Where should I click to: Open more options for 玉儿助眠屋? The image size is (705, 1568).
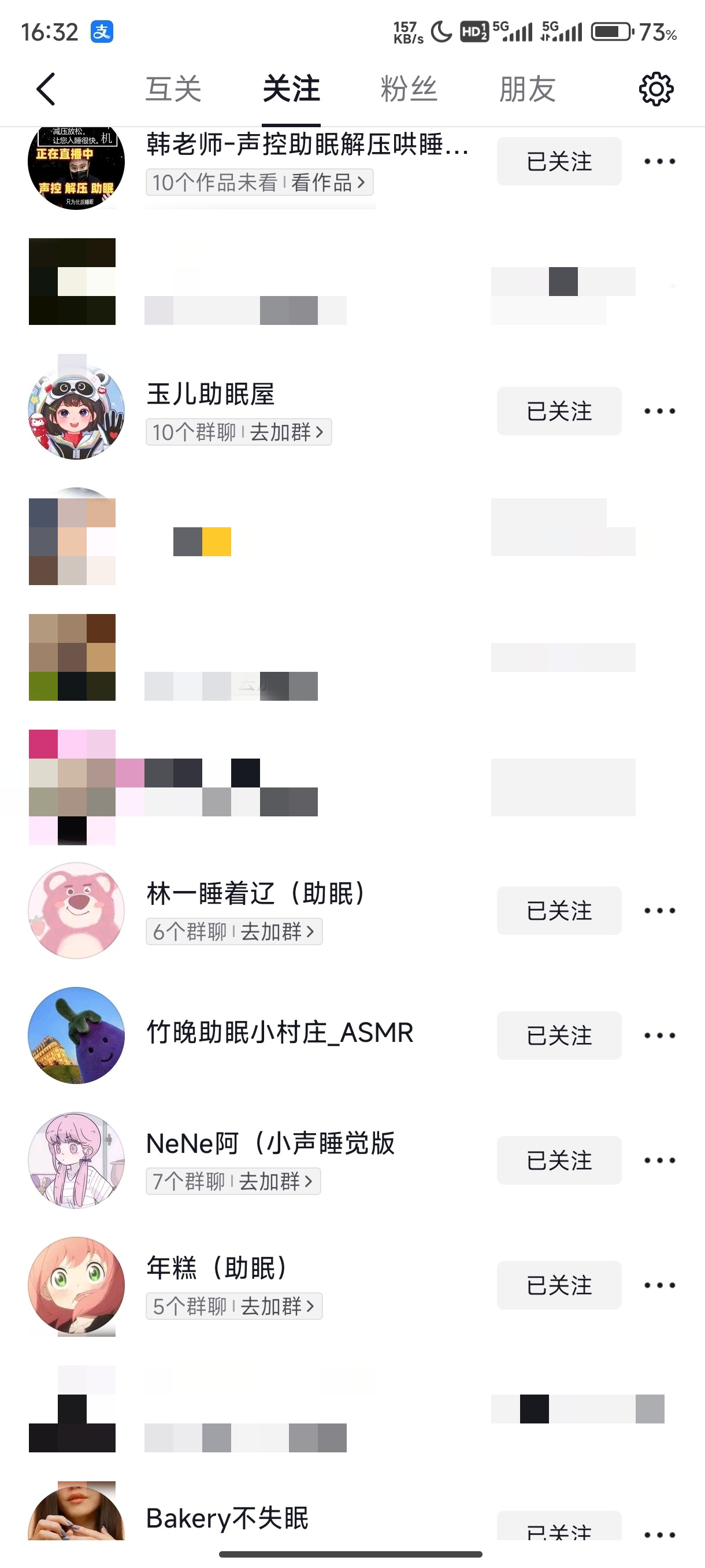[x=660, y=411]
